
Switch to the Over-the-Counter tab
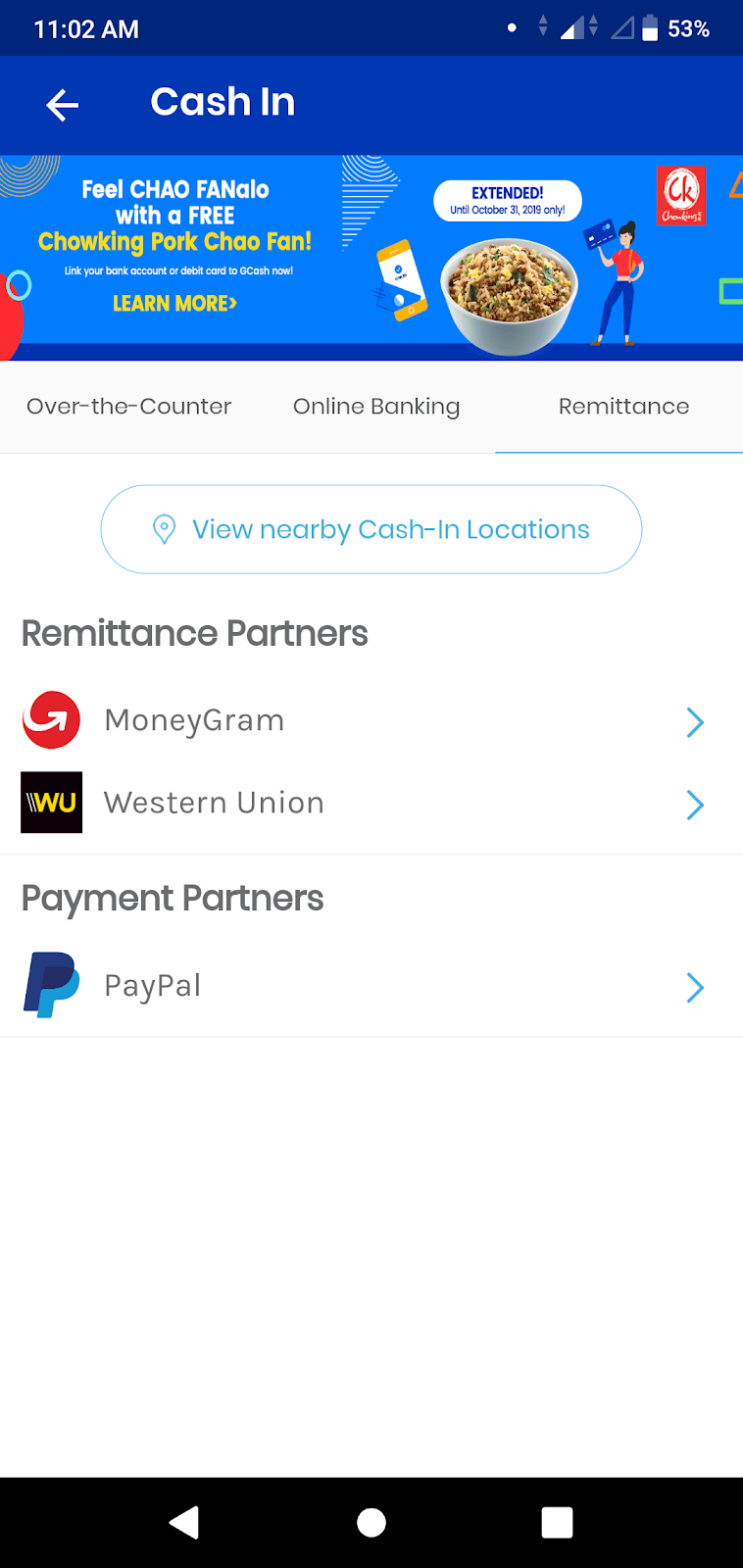(128, 406)
